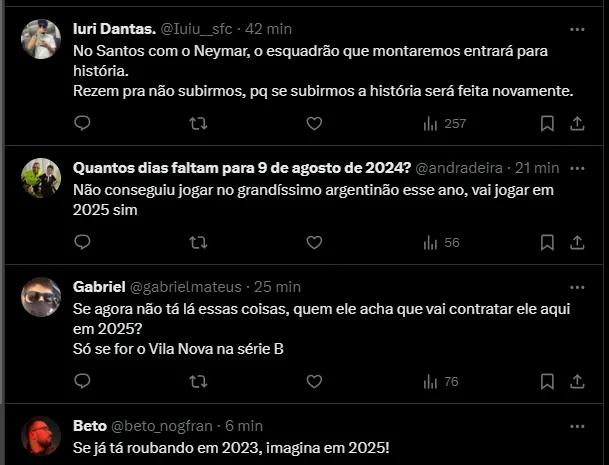Open Beto's profile avatar

click(x=41, y=436)
